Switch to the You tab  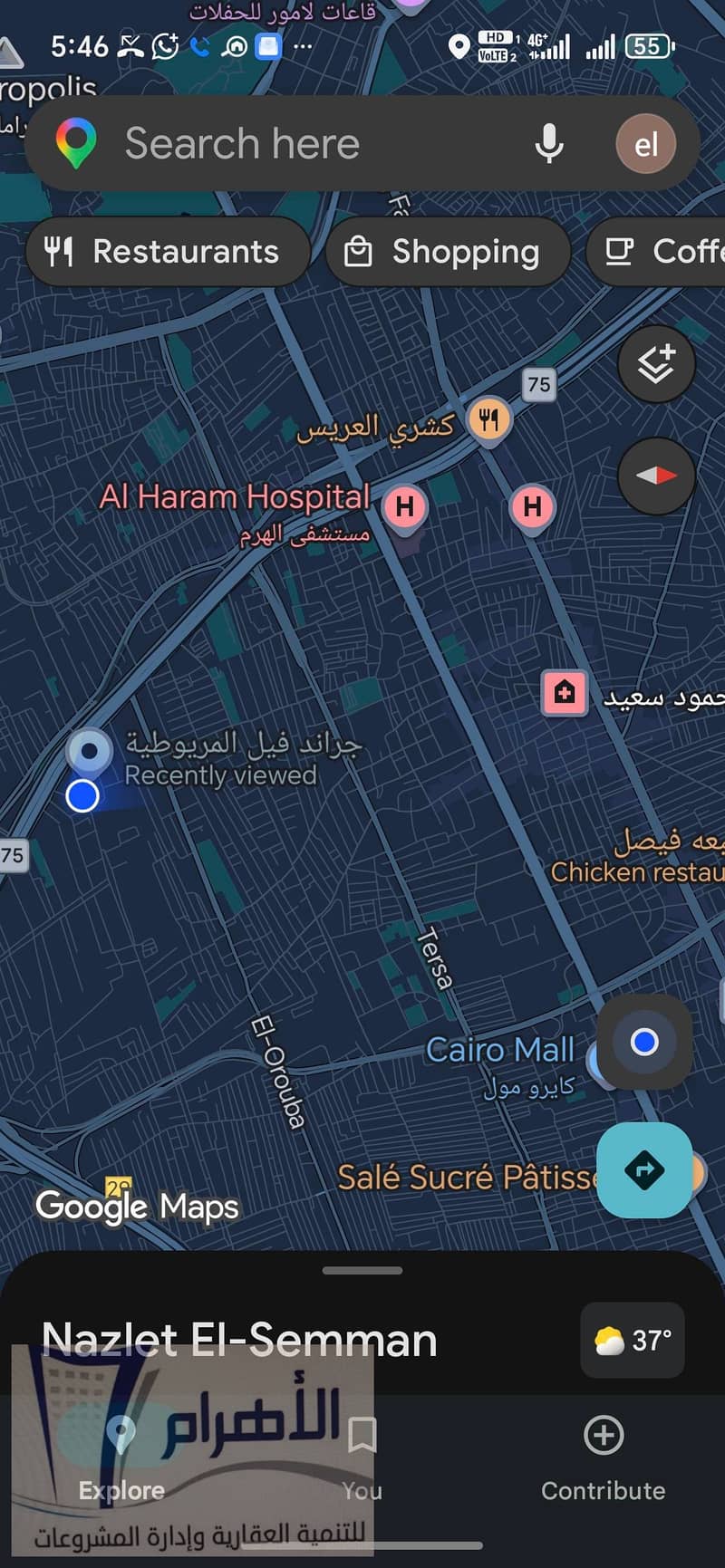point(362,1458)
